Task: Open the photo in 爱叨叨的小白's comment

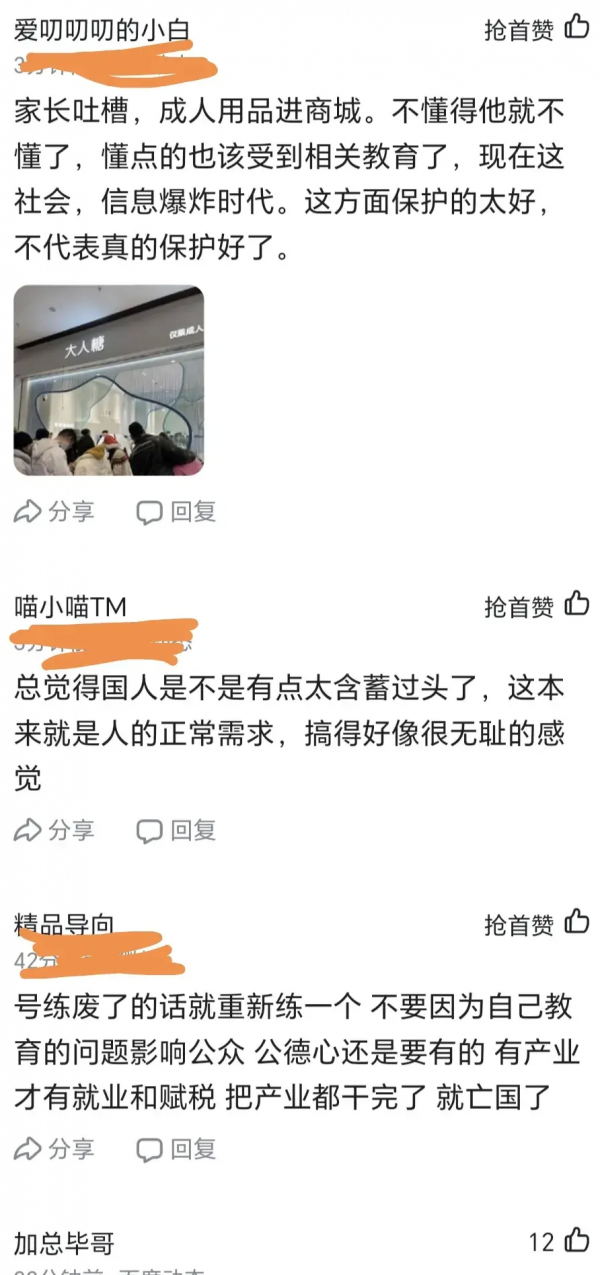Action: [108, 381]
